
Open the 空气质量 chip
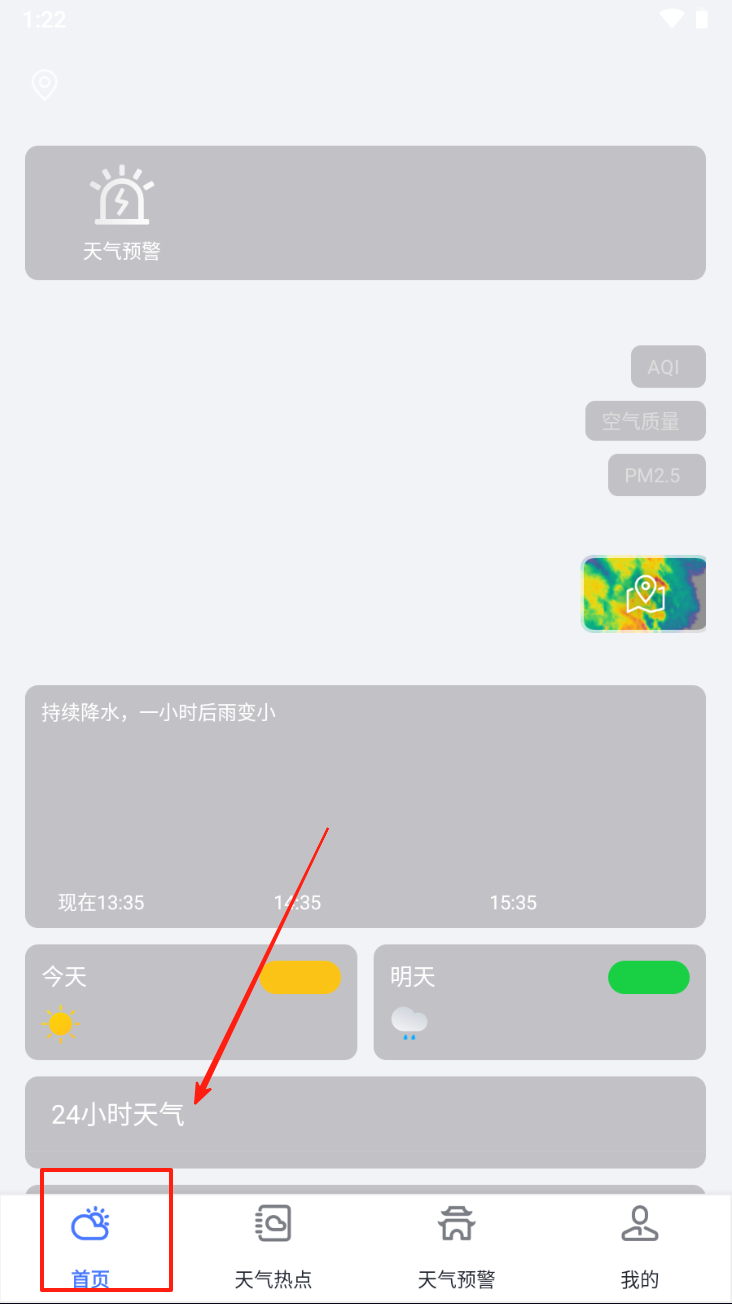645,421
